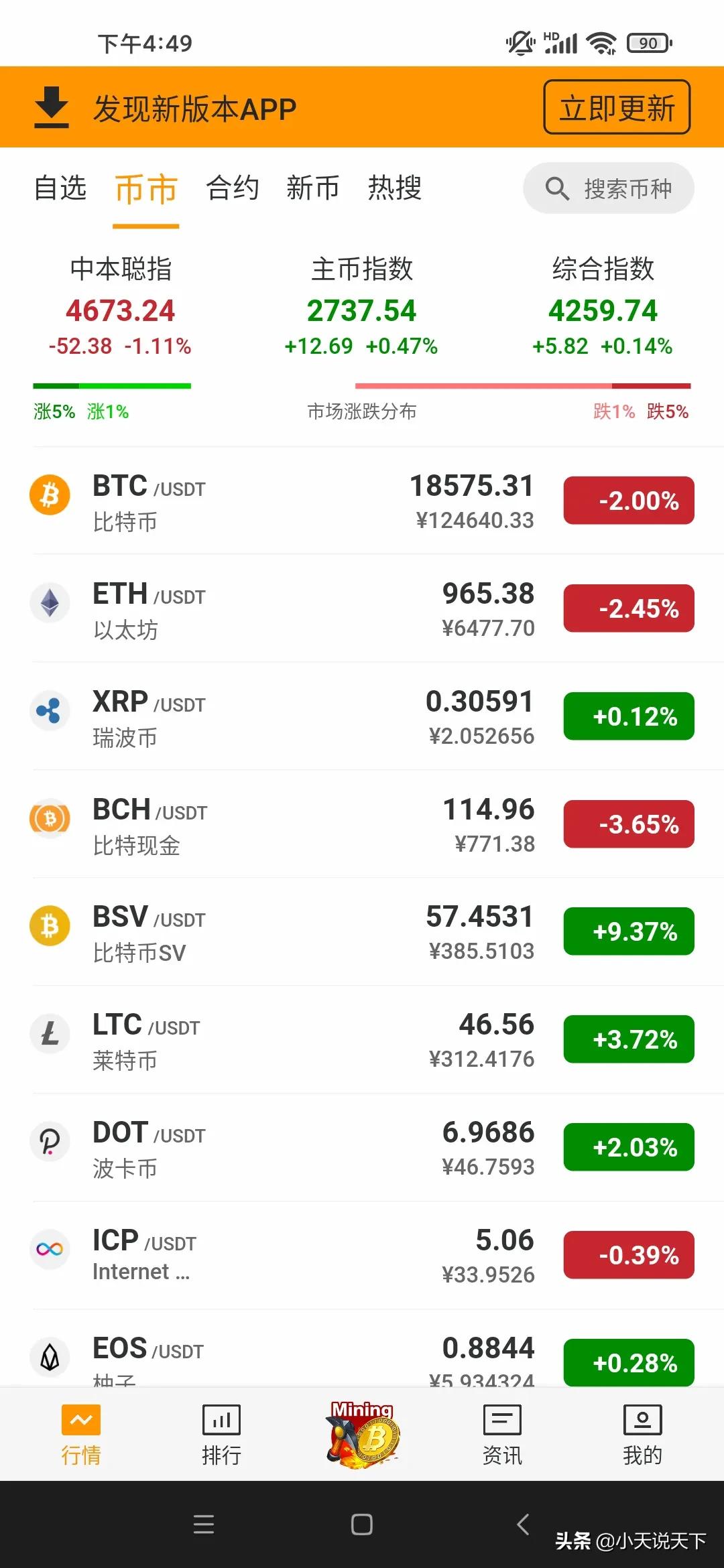Switch to the 合约 tab
The image size is (724, 1568).
click(232, 188)
